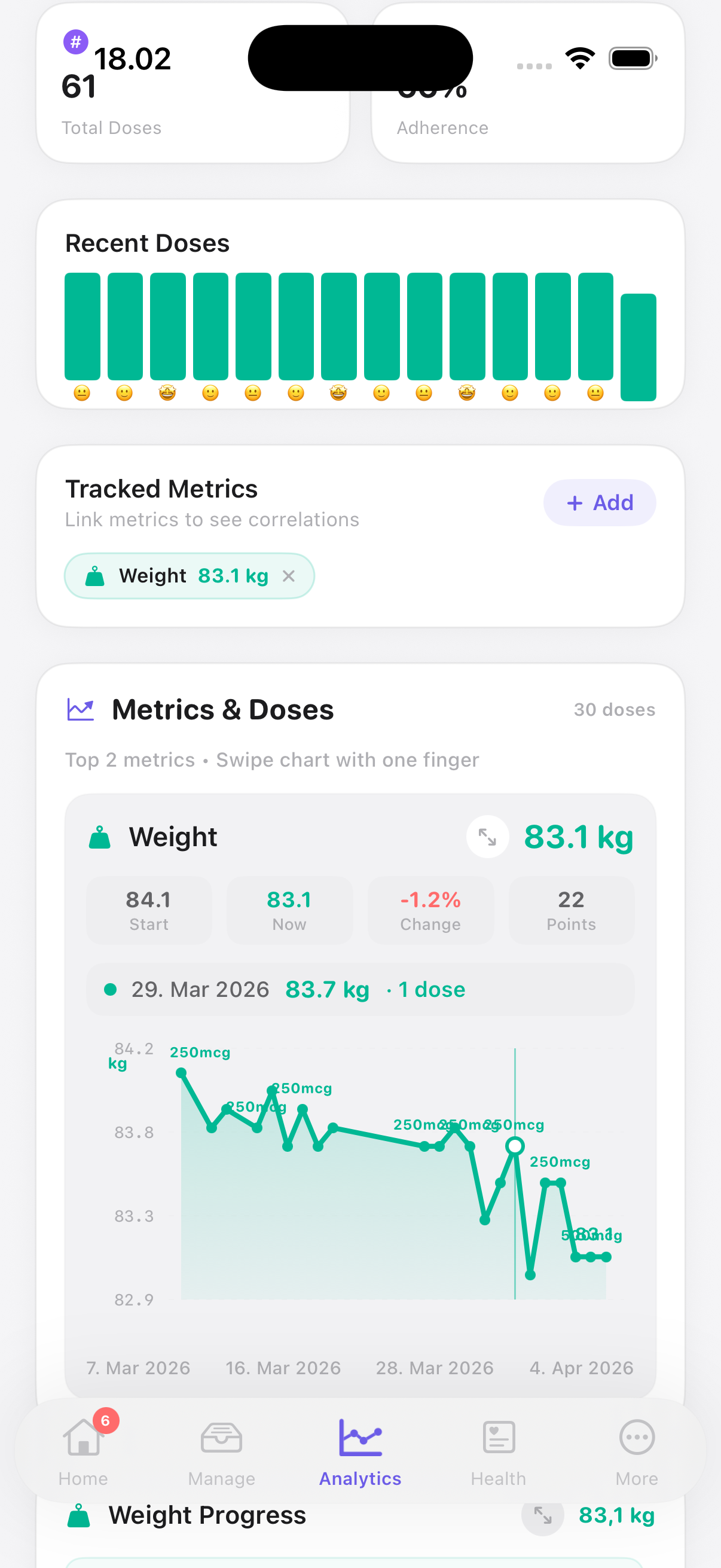This screenshot has width=721, height=1568.
Task: Expand the Weight chart using the diagonal arrows icon
Action: point(487,837)
